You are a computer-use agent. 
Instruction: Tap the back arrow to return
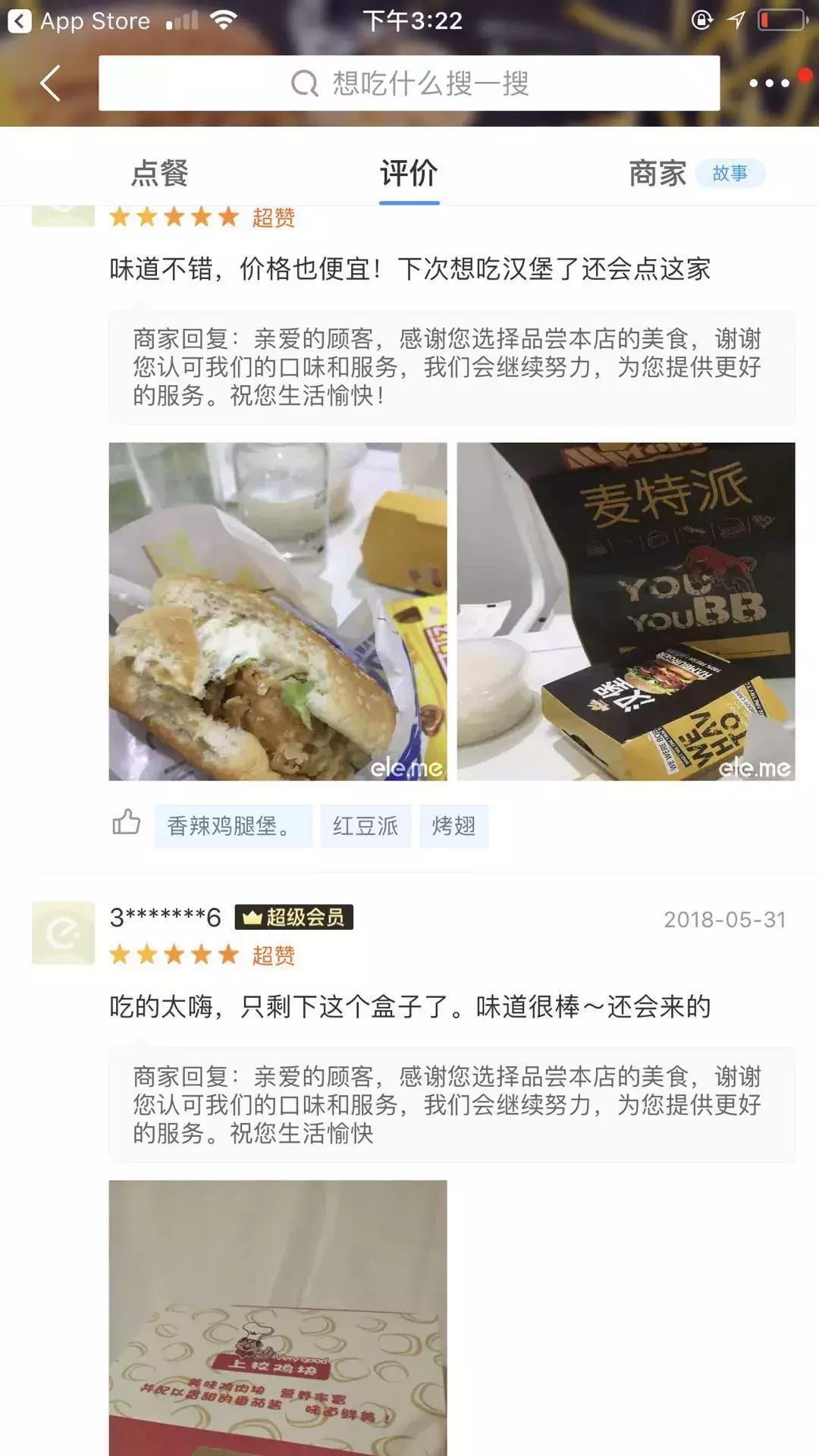pyautogui.click(x=51, y=83)
